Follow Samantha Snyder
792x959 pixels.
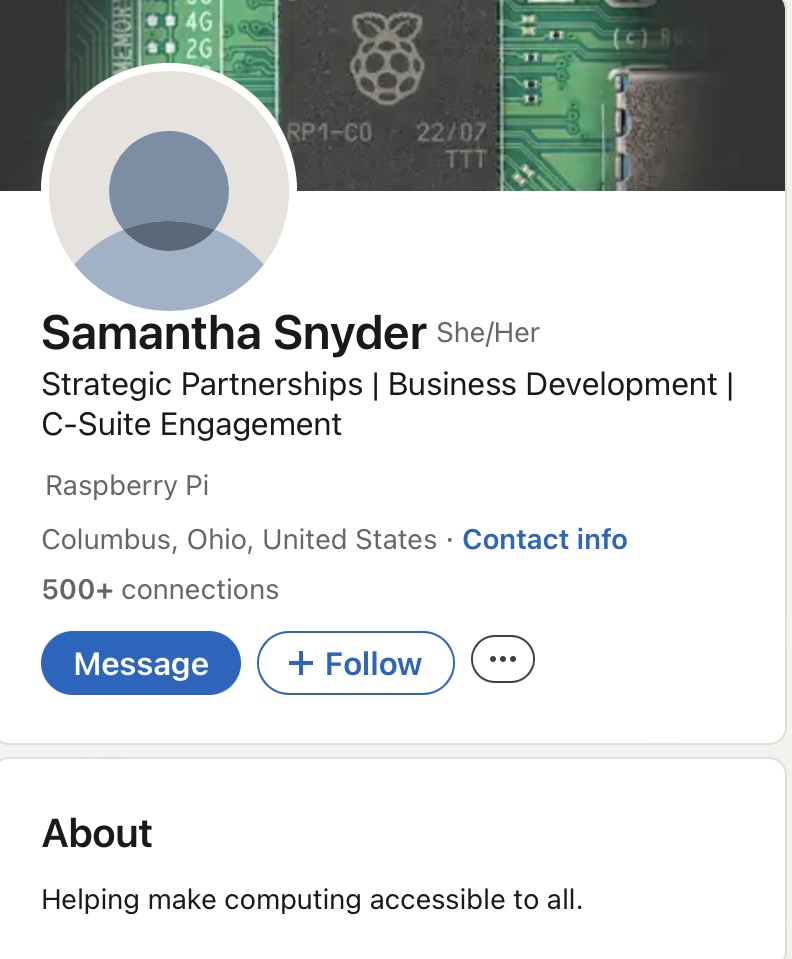(x=356, y=663)
